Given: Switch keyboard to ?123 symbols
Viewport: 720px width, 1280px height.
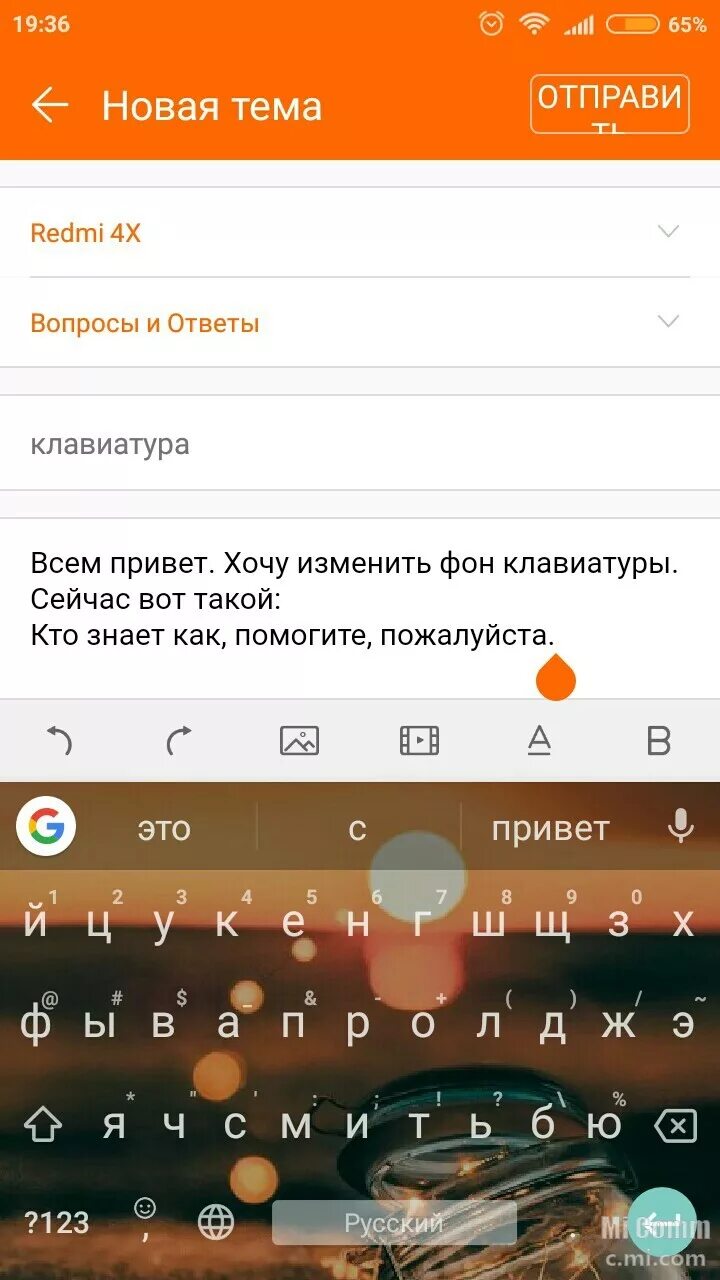Looking at the screenshot, I should (57, 1222).
